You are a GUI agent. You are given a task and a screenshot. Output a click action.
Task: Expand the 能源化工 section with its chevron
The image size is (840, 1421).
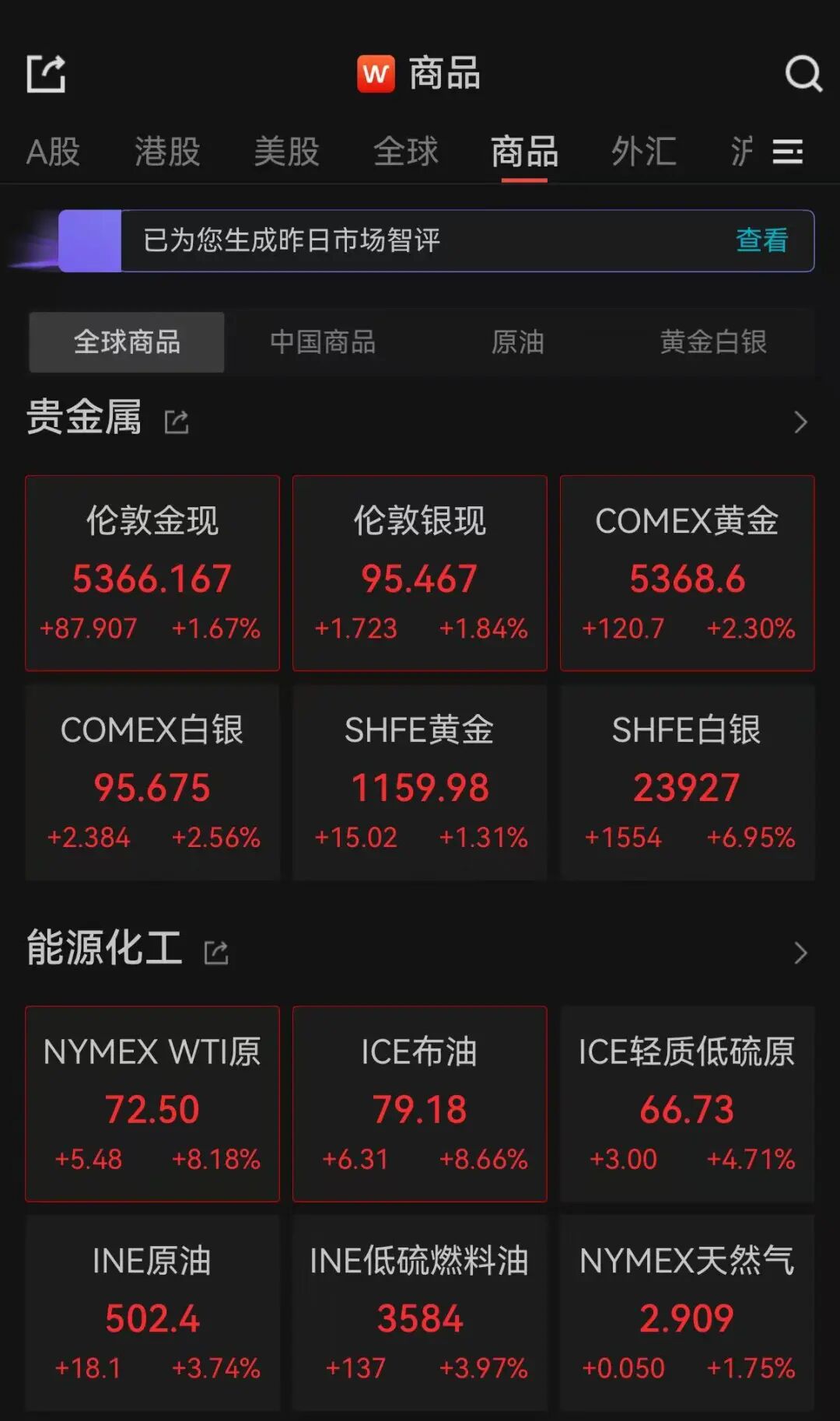[800, 953]
